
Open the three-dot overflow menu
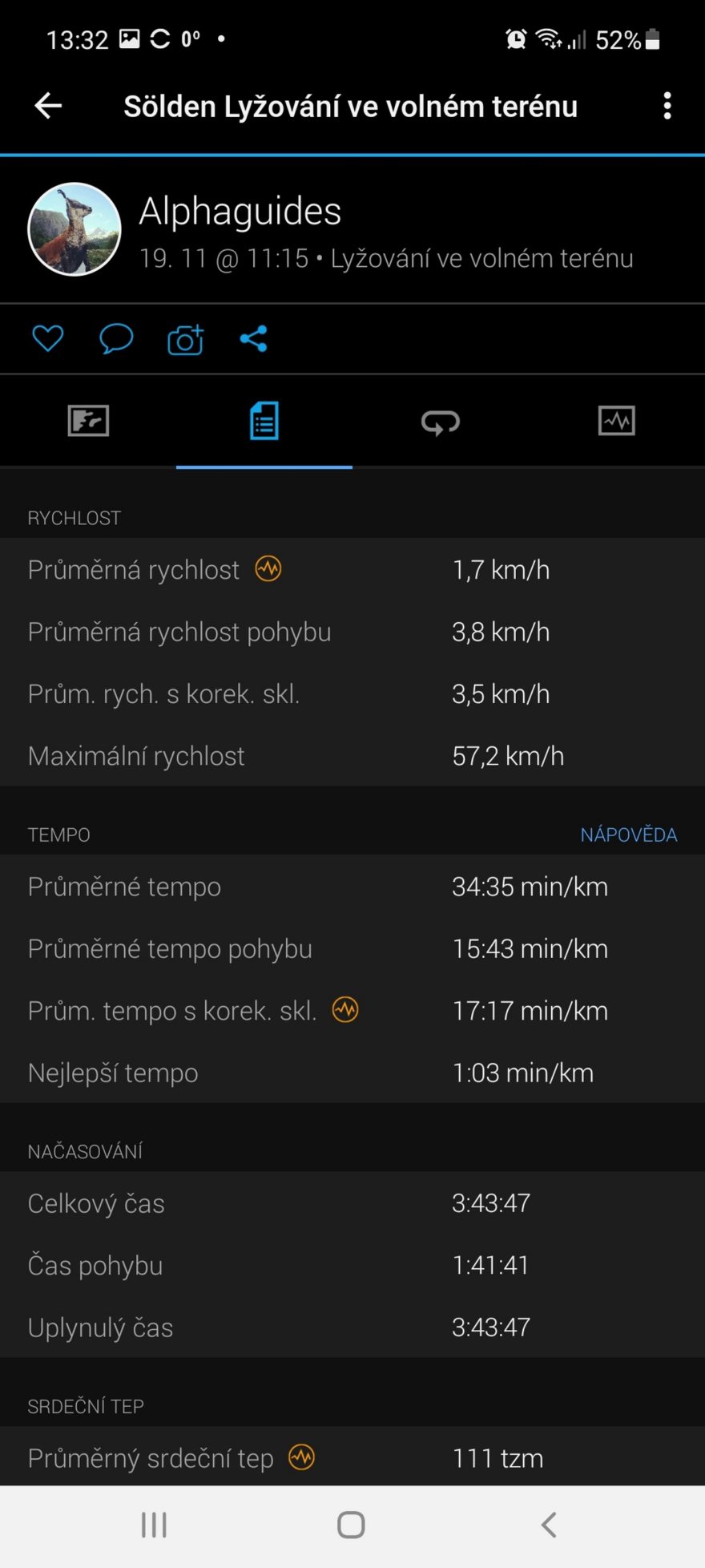pyautogui.click(x=667, y=106)
